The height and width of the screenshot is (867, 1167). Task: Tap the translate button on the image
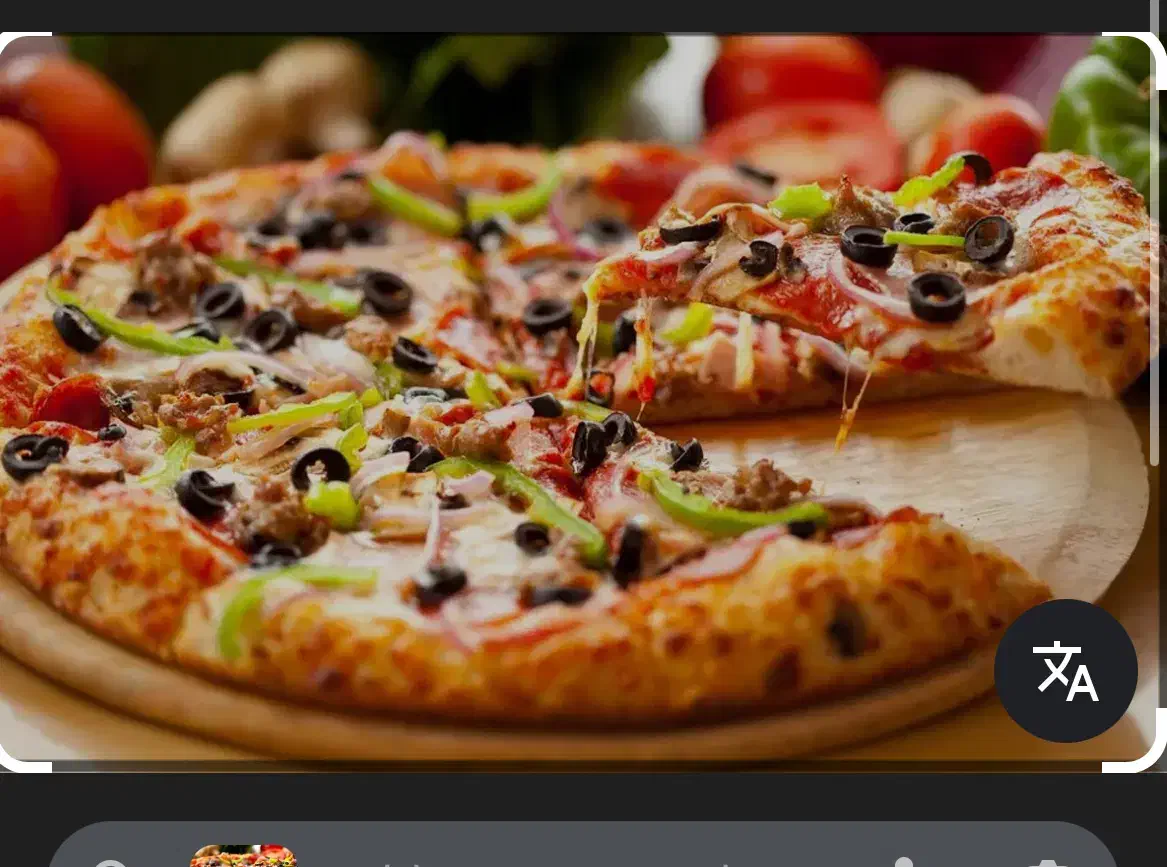point(1065,671)
